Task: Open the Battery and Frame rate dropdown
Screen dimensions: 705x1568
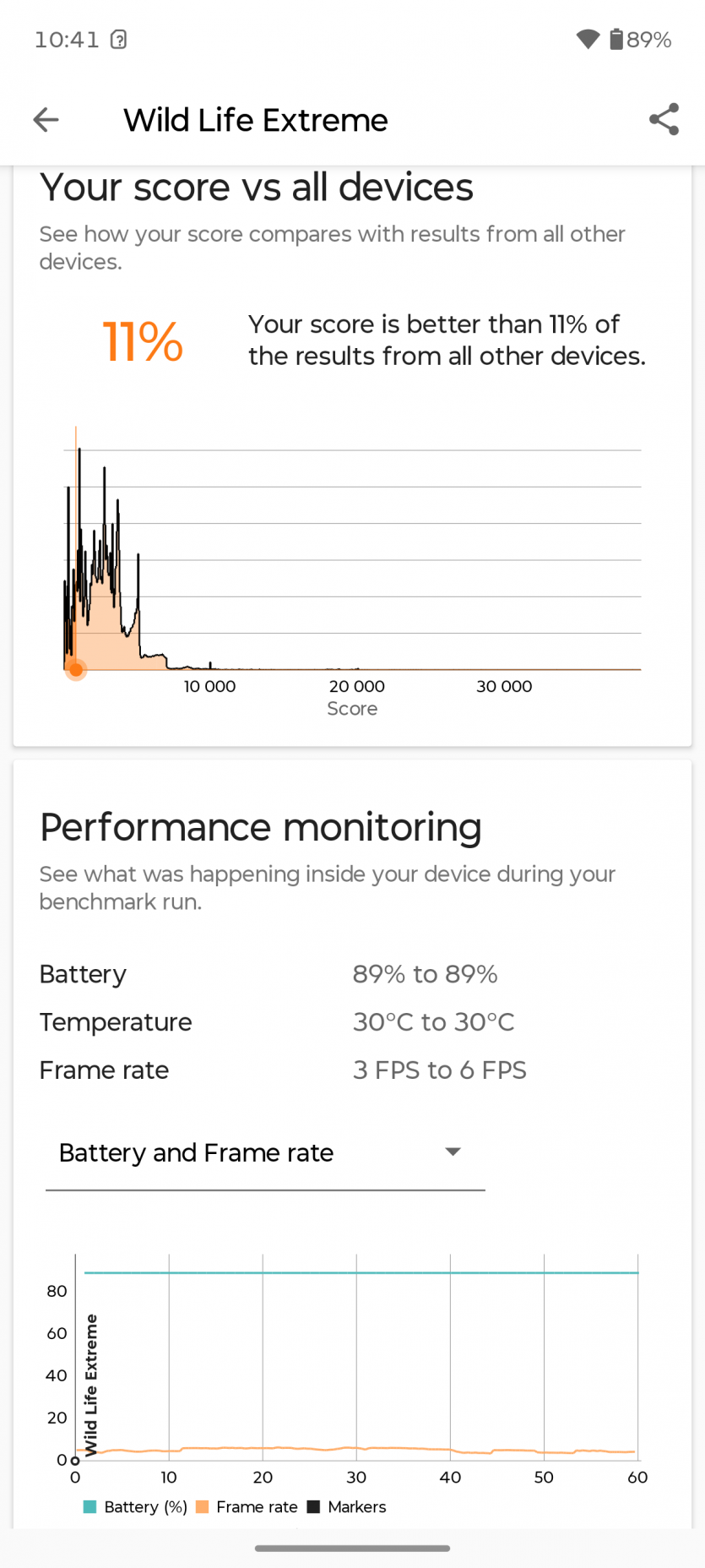Action: click(264, 1152)
